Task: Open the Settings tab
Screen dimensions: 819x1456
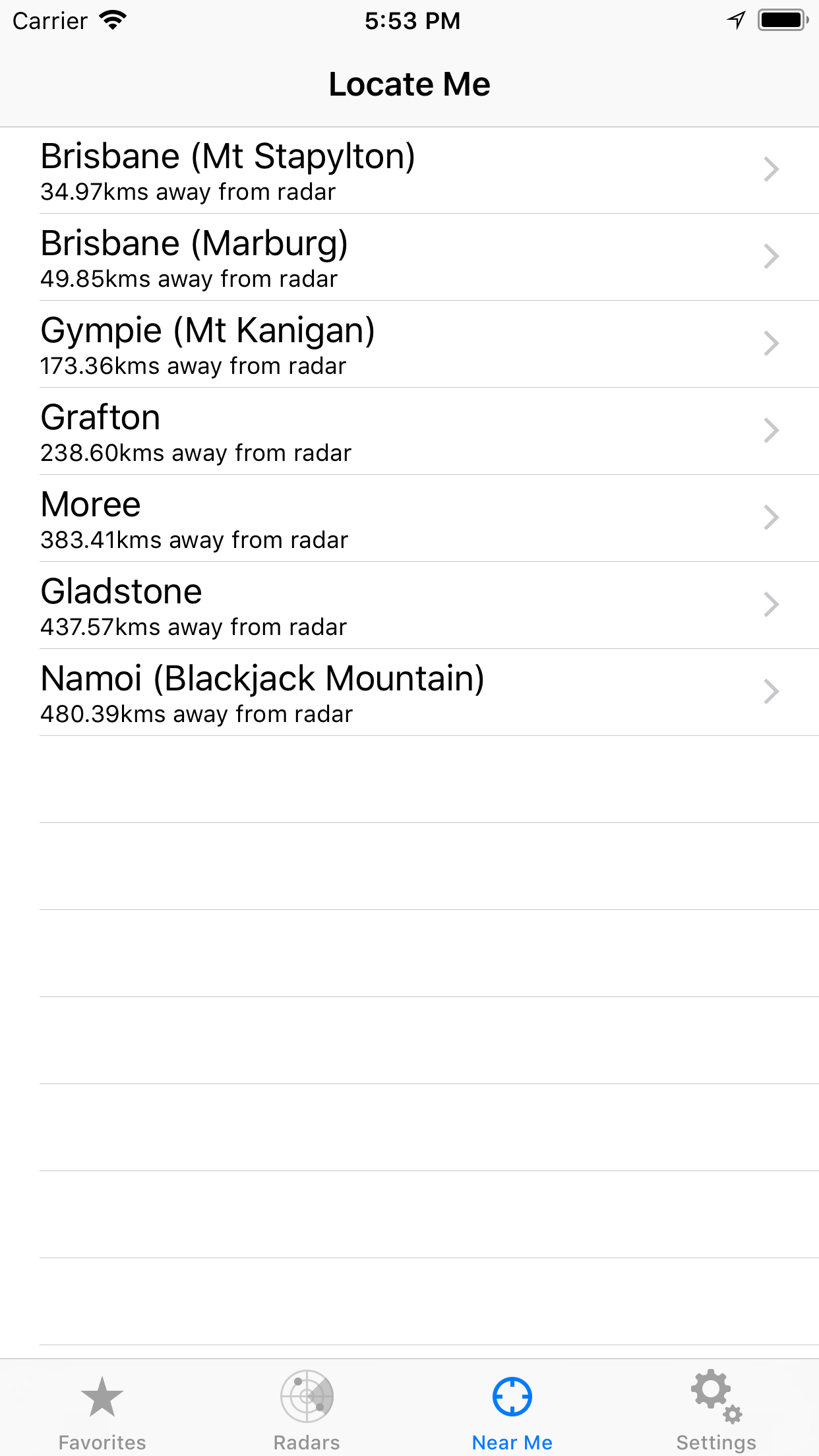Action: click(x=716, y=1408)
